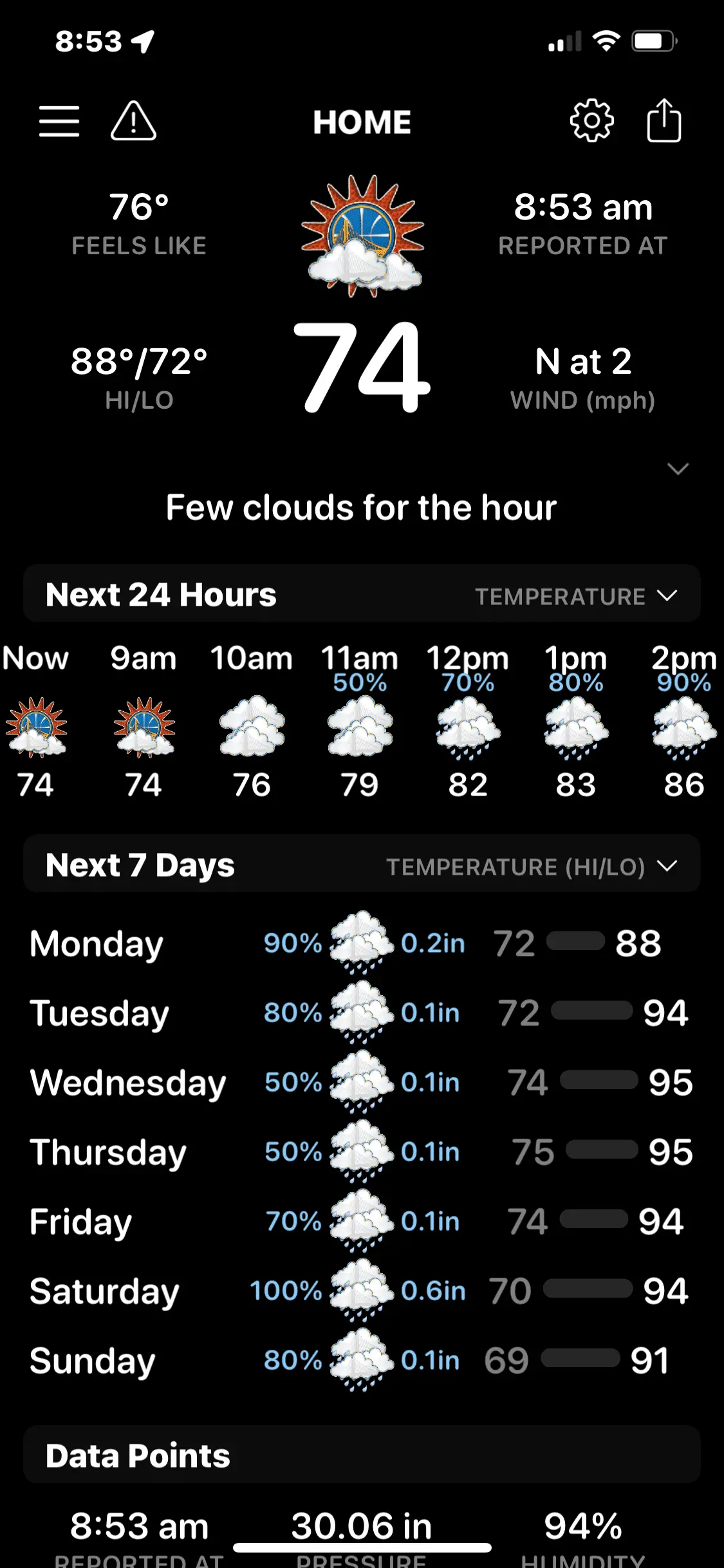Open Saturday's forecast

[360, 1291]
